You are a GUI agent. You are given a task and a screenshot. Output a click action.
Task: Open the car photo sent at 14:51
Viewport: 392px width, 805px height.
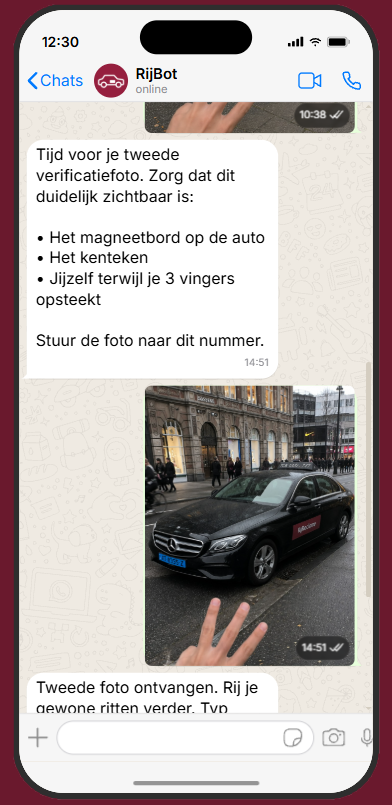tap(250, 526)
